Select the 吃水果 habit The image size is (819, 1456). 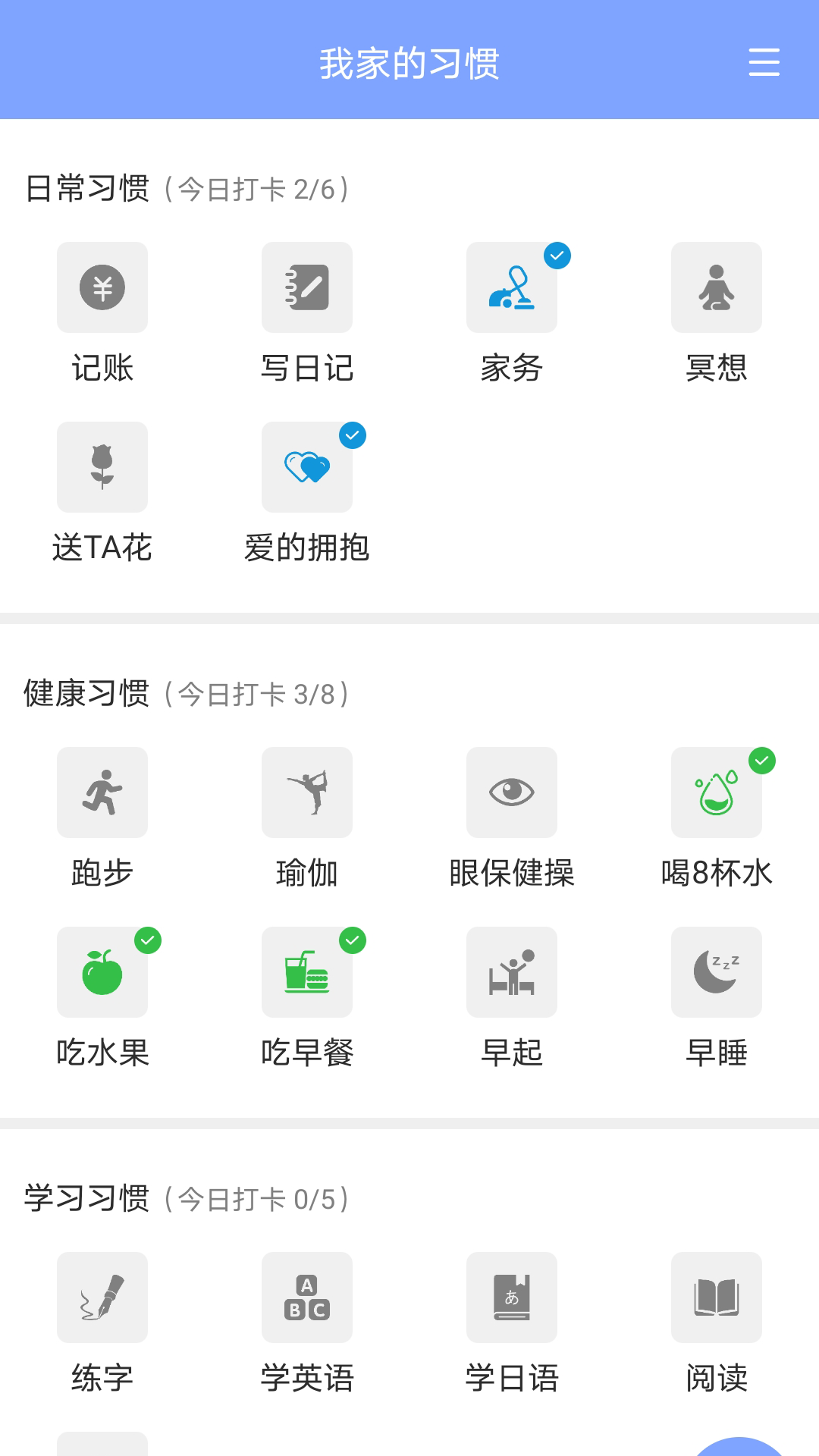tap(102, 972)
